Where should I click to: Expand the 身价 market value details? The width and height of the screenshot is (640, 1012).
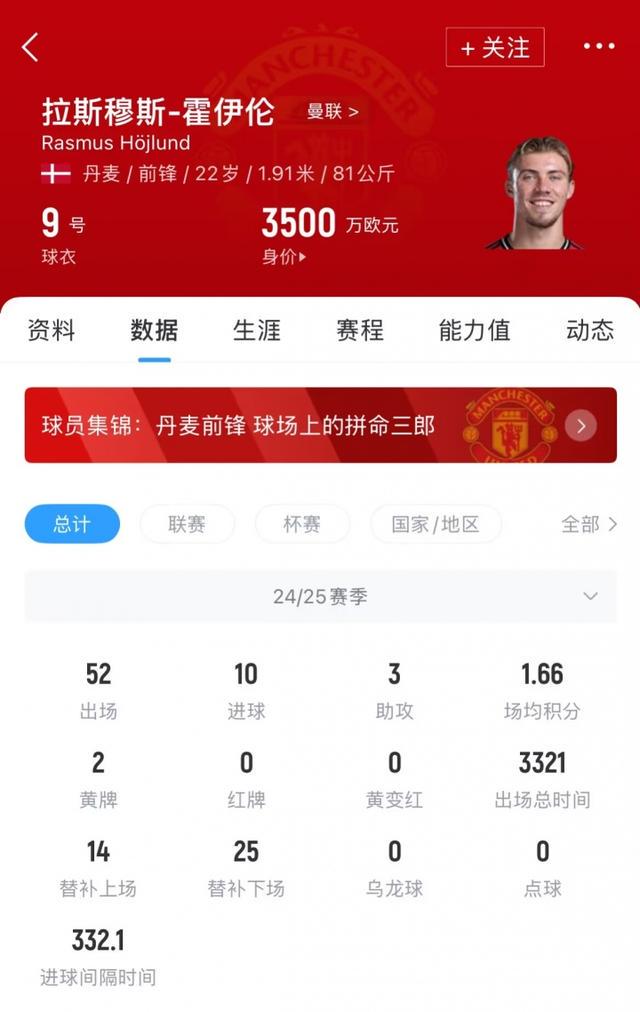[x=284, y=257]
